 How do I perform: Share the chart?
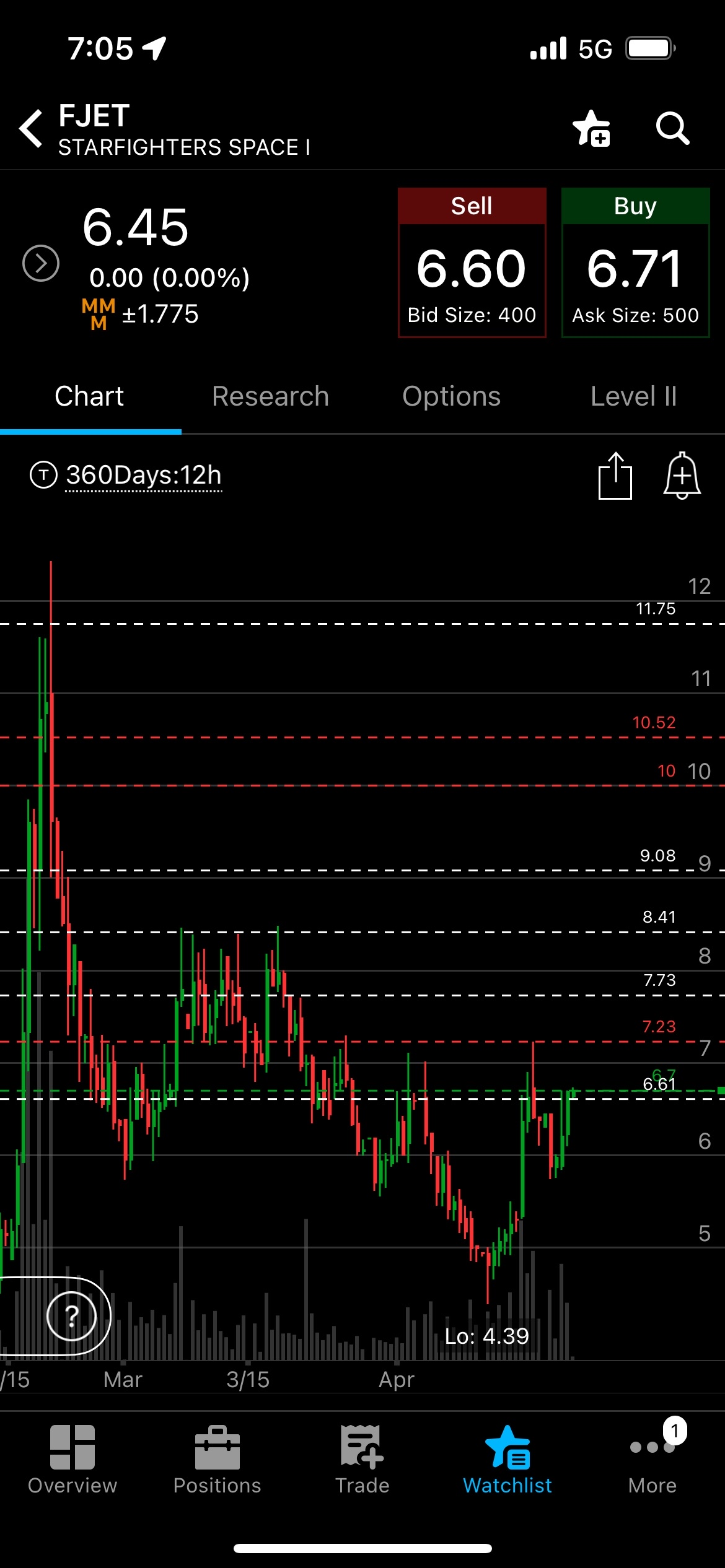[x=615, y=476]
